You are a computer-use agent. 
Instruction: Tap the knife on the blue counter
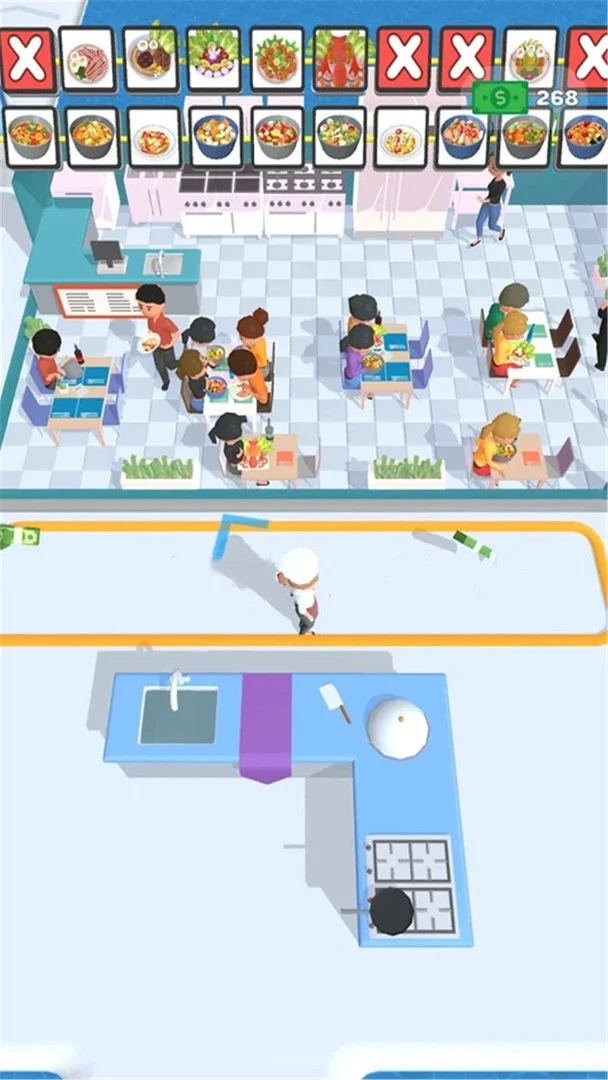point(335,701)
